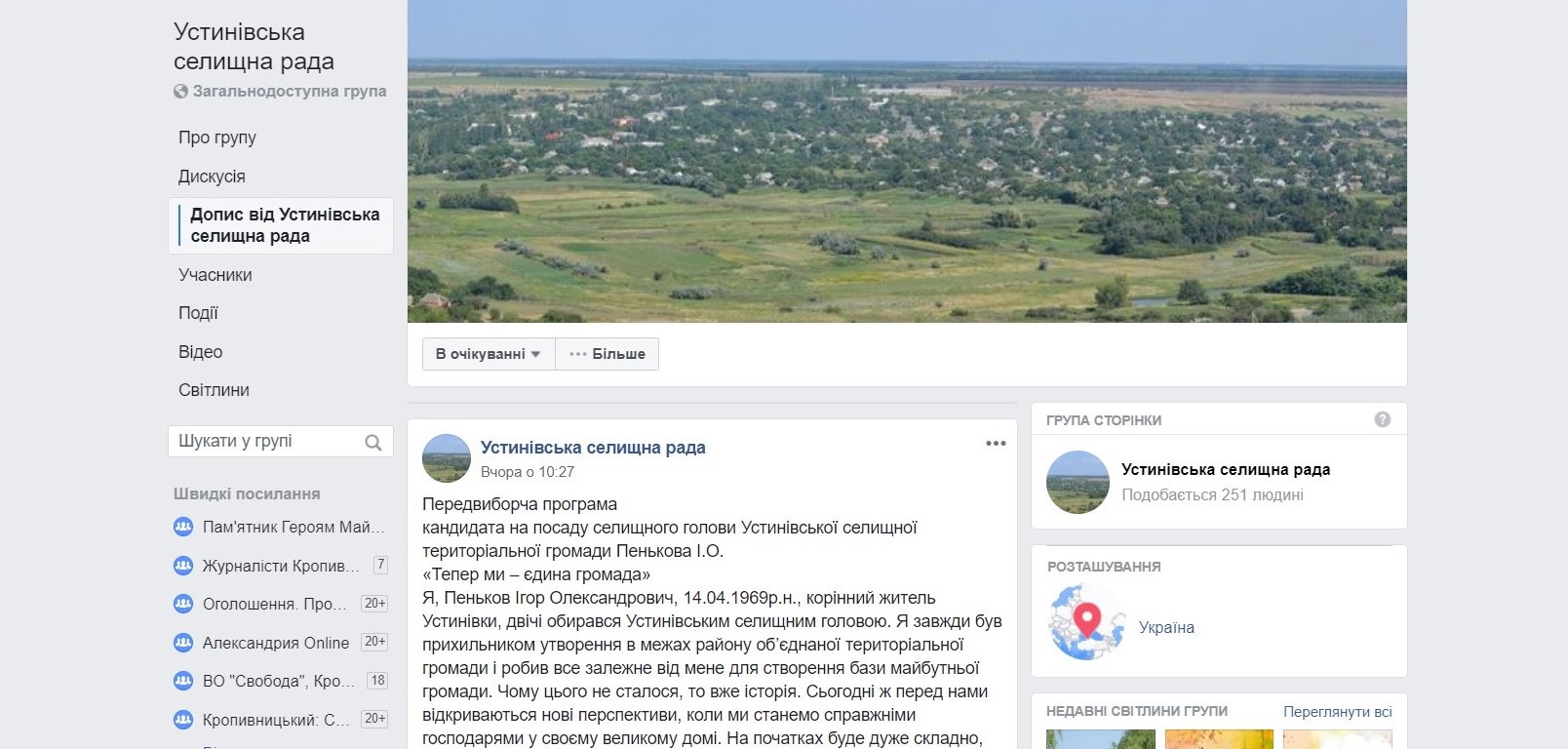Open the Світлини photos section

point(214,390)
